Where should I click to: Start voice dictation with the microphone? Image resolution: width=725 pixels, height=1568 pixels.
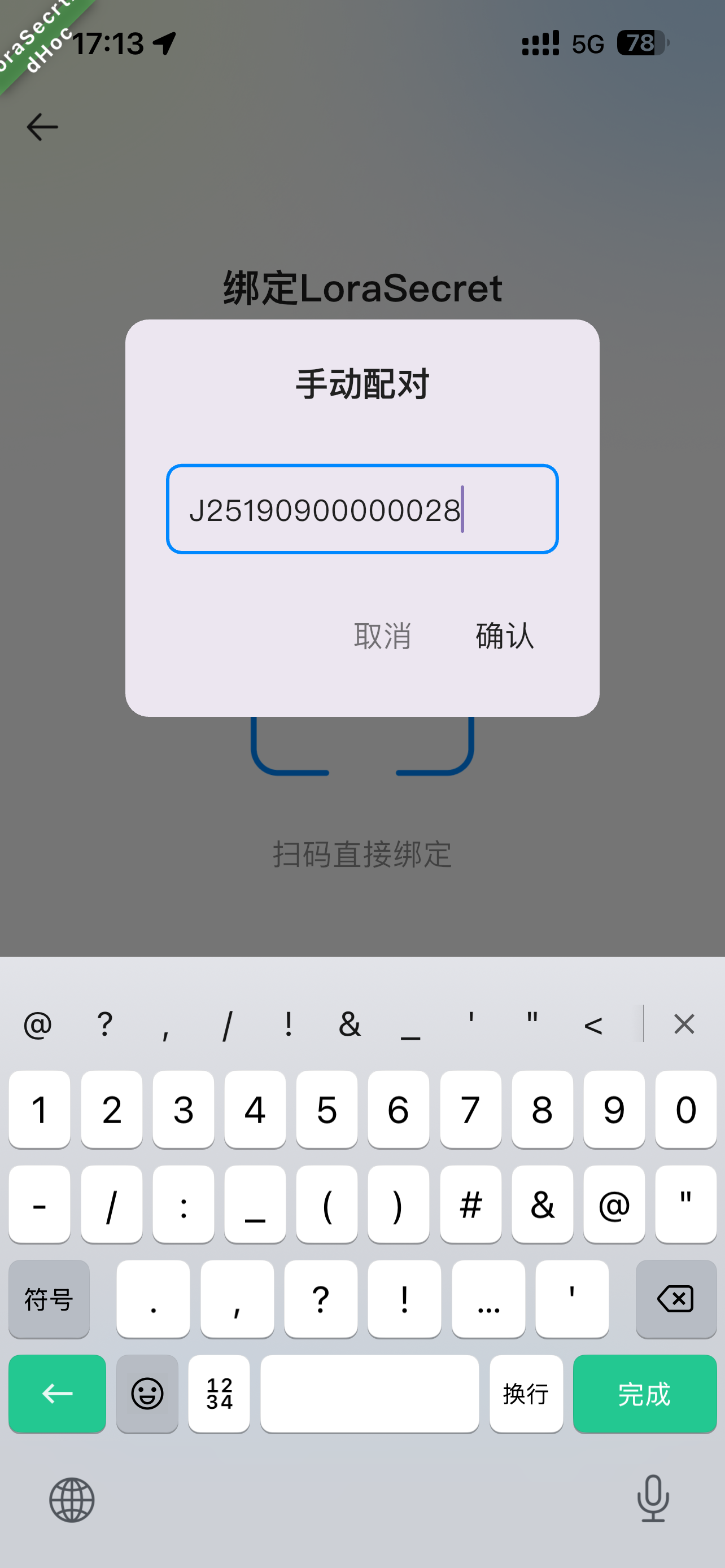[653, 1499]
